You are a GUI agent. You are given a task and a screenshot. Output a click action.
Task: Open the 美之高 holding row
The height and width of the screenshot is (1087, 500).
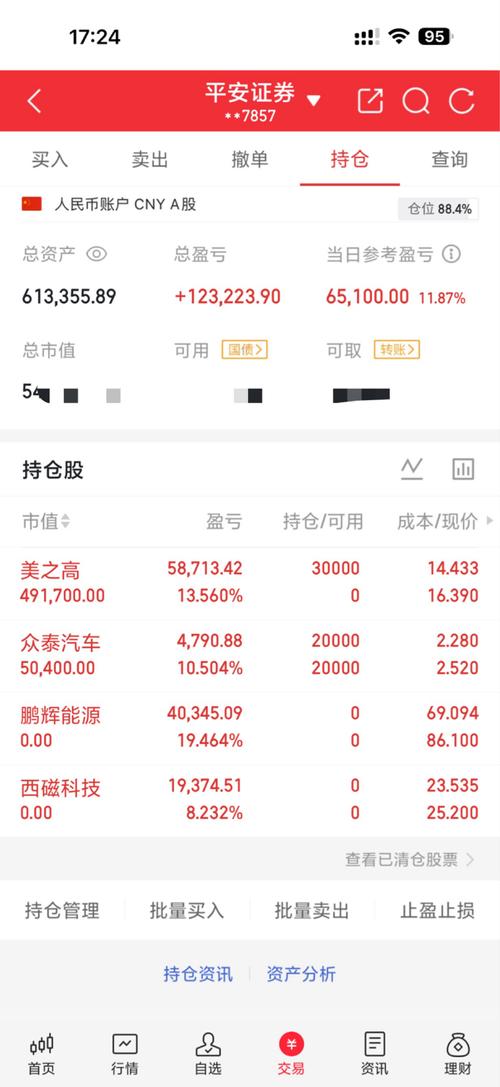click(x=250, y=582)
